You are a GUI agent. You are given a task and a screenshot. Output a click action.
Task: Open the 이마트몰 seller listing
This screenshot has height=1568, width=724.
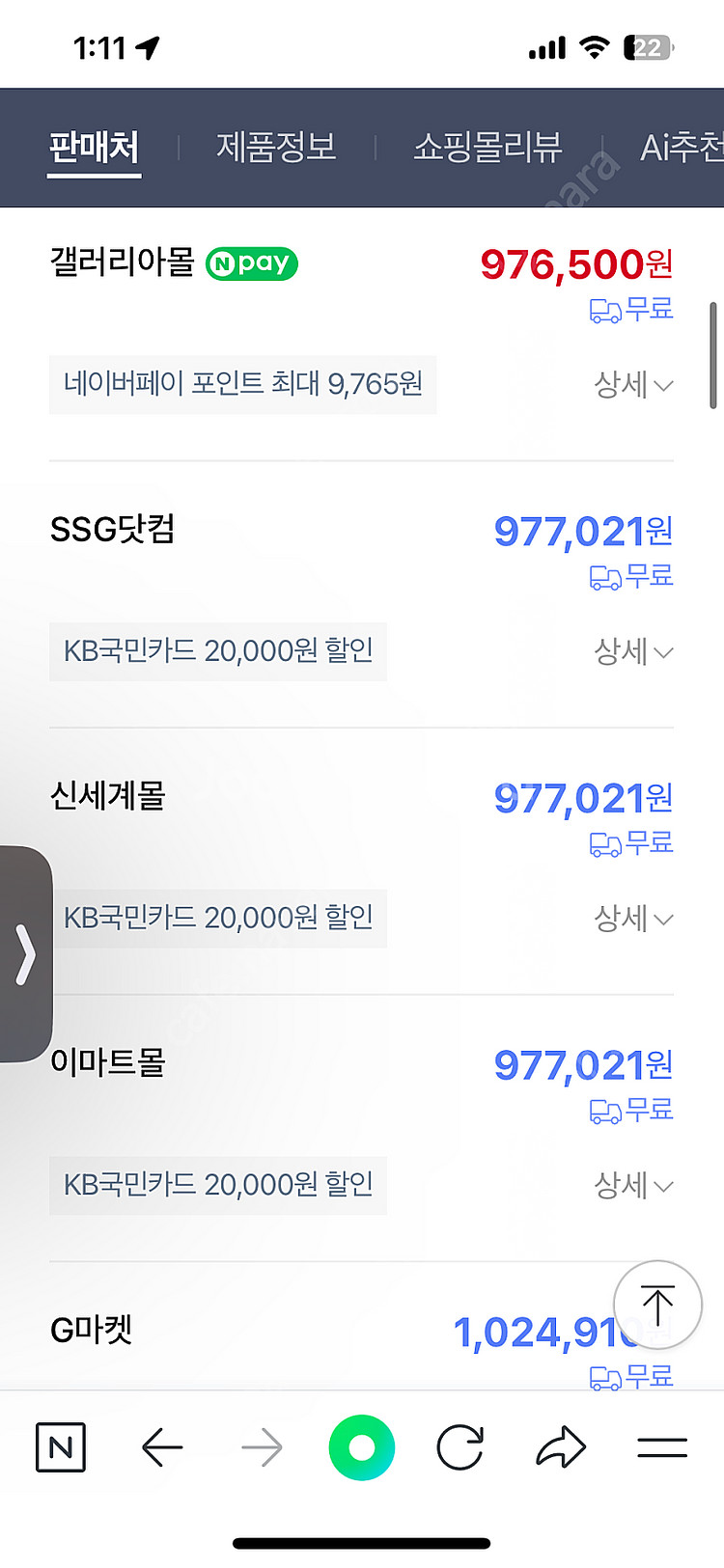pyautogui.click(x=108, y=1062)
